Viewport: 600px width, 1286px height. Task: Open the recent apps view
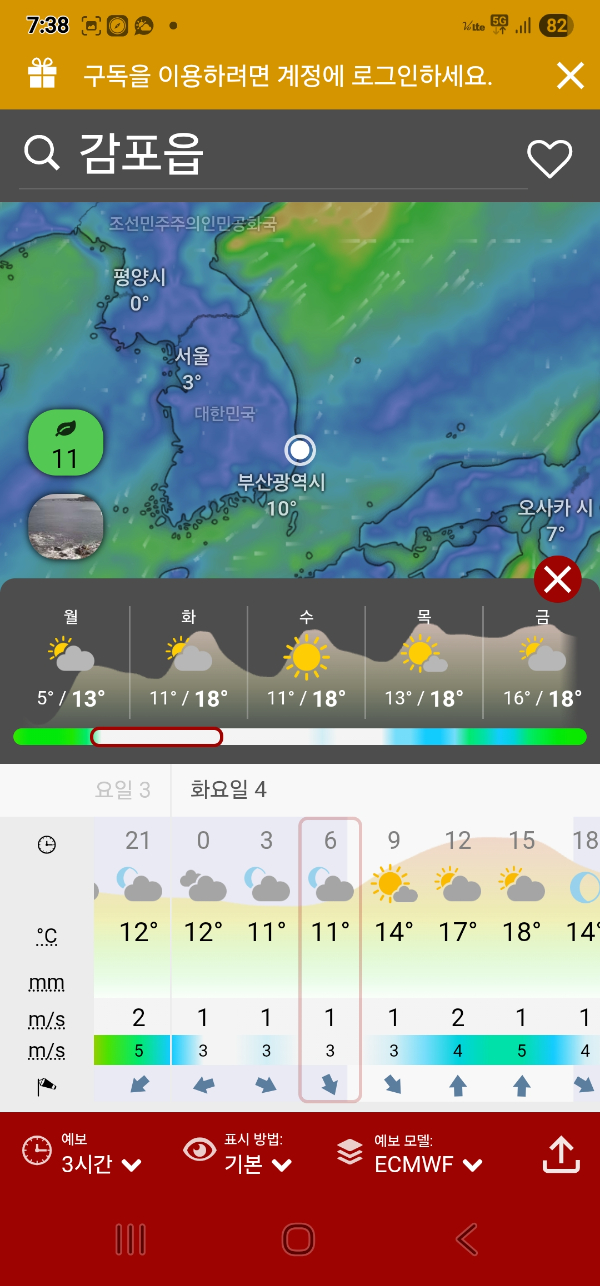131,1240
